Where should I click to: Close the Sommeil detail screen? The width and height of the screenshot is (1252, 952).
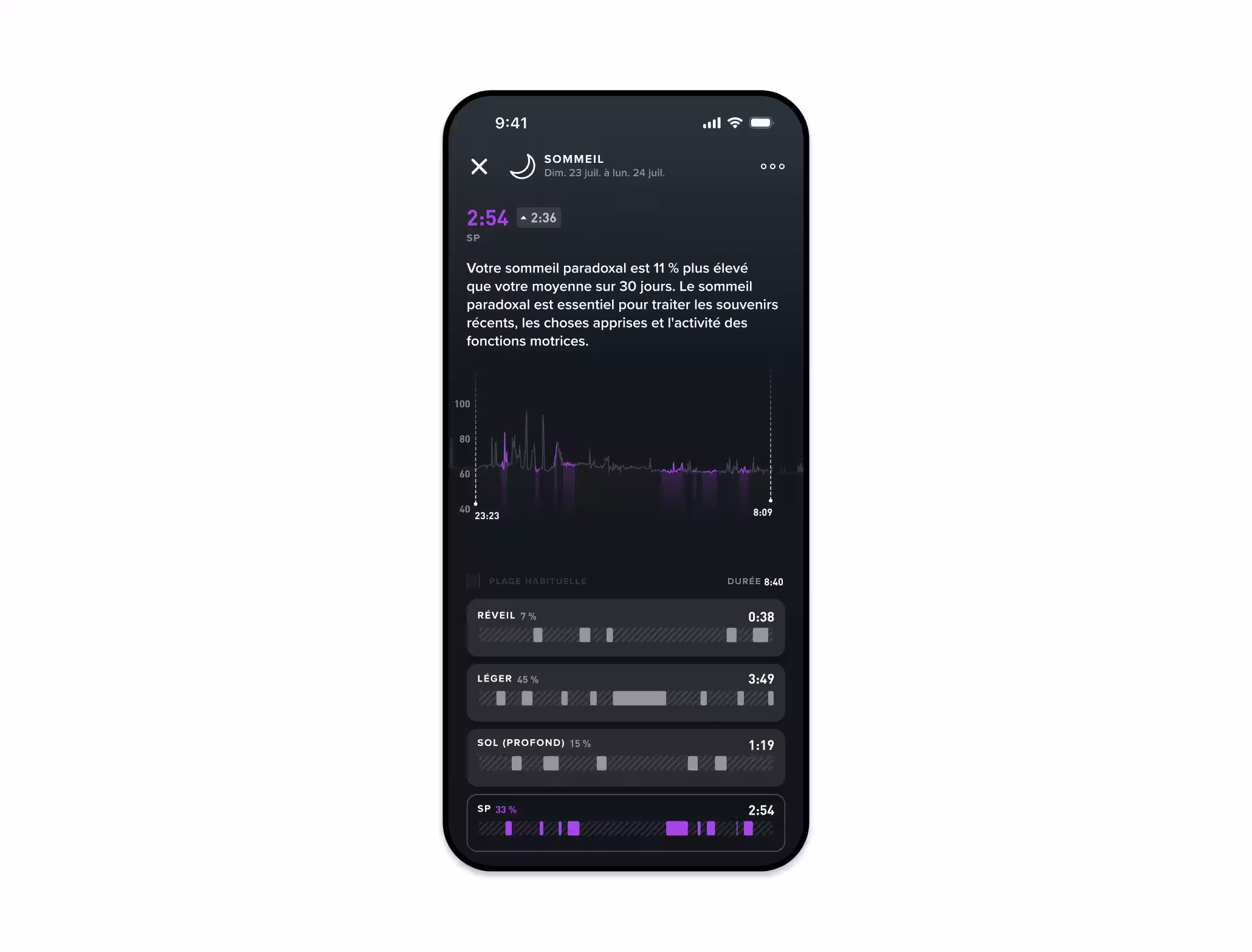(479, 166)
